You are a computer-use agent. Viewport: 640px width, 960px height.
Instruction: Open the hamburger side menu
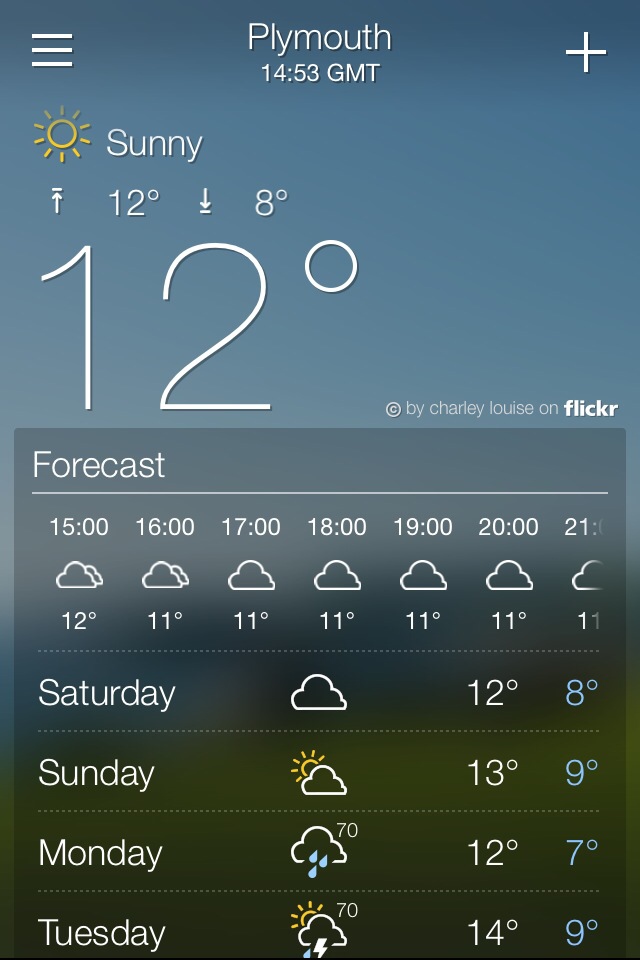coord(52,50)
